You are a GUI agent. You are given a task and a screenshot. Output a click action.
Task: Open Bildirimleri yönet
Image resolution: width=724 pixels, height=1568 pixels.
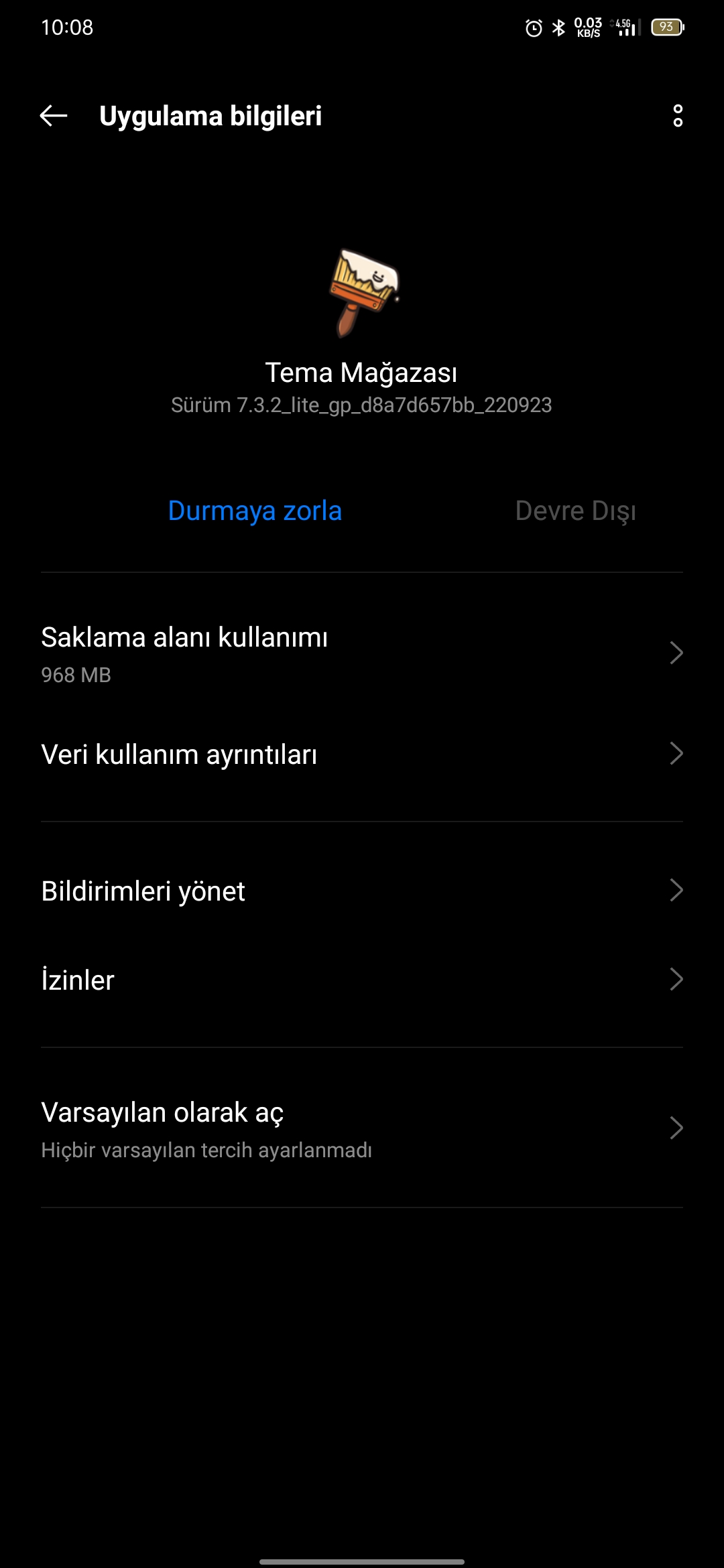tap(362, 891)
